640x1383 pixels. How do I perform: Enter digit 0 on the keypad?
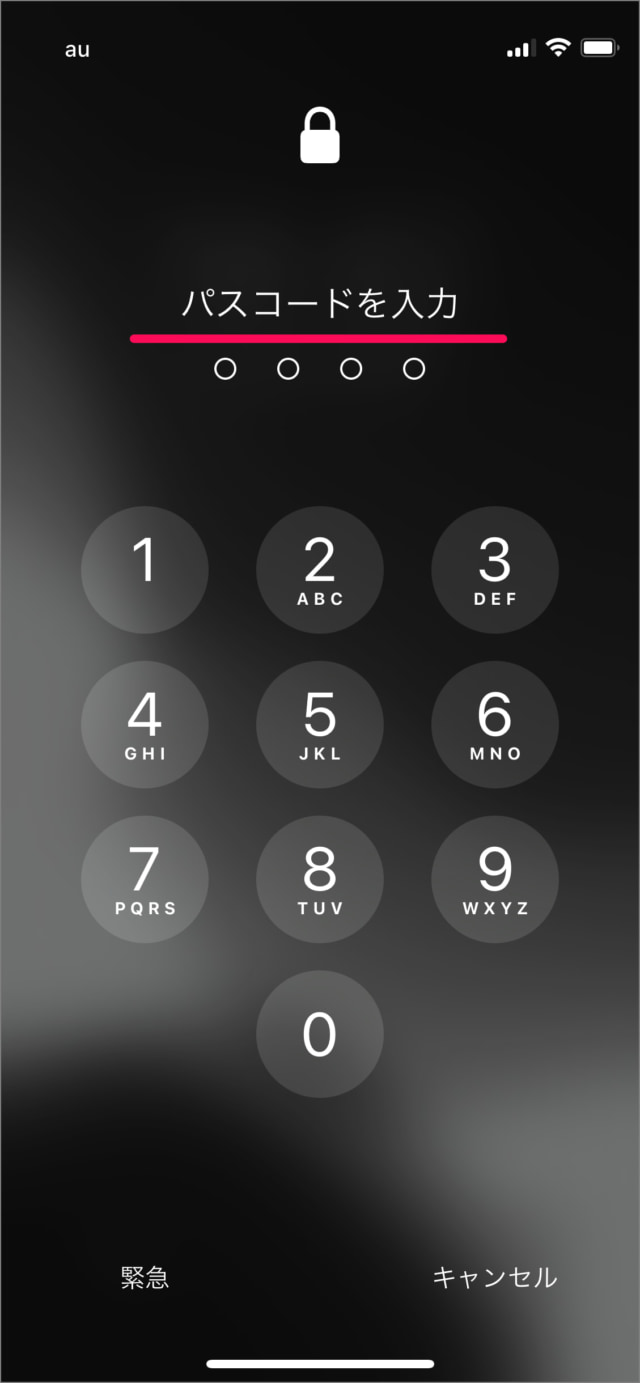coord(320,1034)
